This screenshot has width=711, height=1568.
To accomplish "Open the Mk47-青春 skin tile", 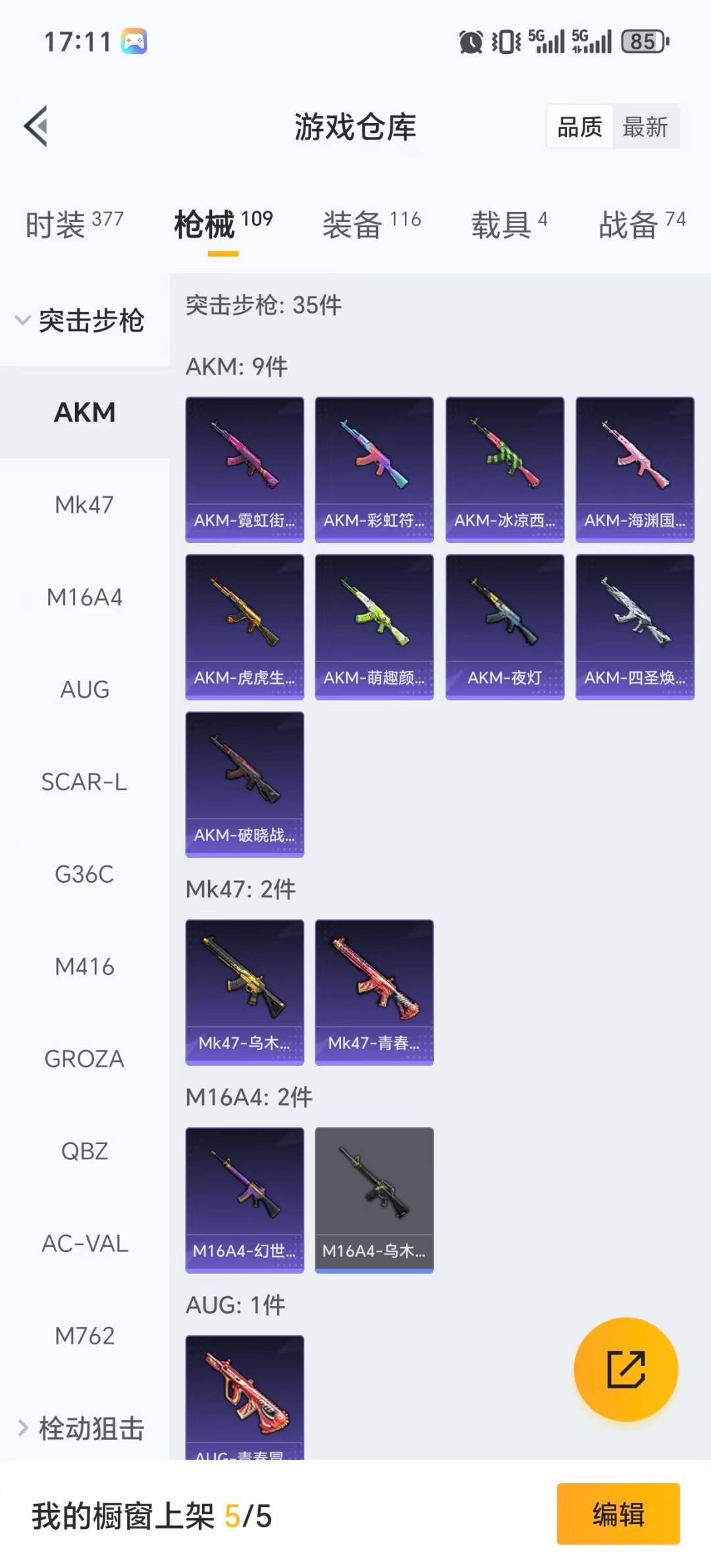I will coord(374,991).
